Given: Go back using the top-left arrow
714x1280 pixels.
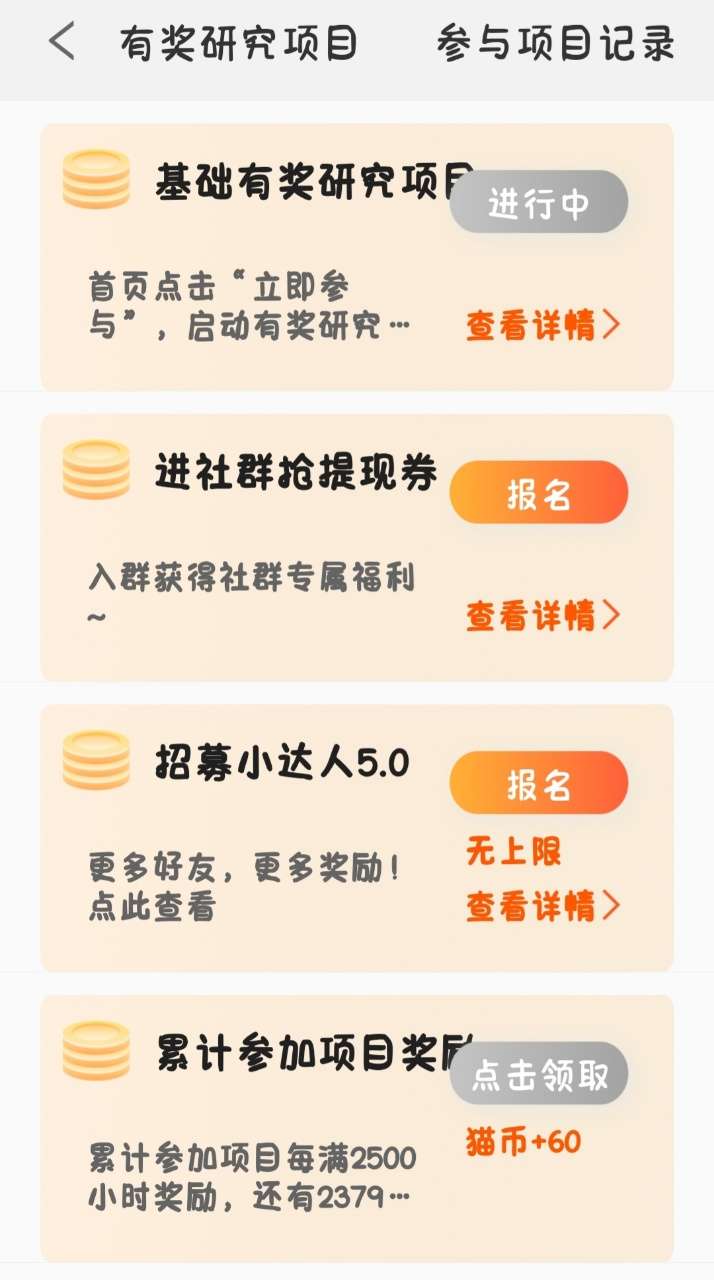Looking at the screenshot, I should point(62,43).
